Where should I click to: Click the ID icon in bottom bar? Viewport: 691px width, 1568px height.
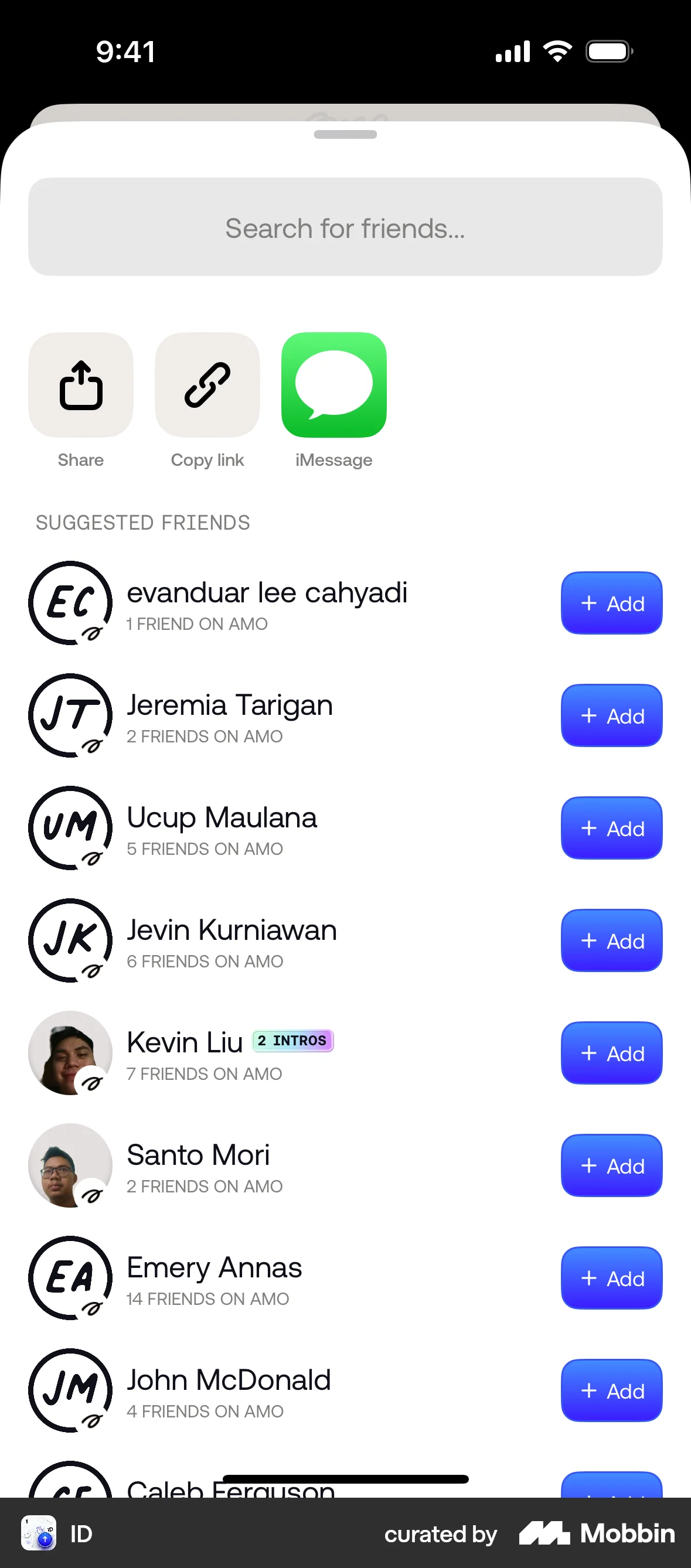pos(38,1534)
